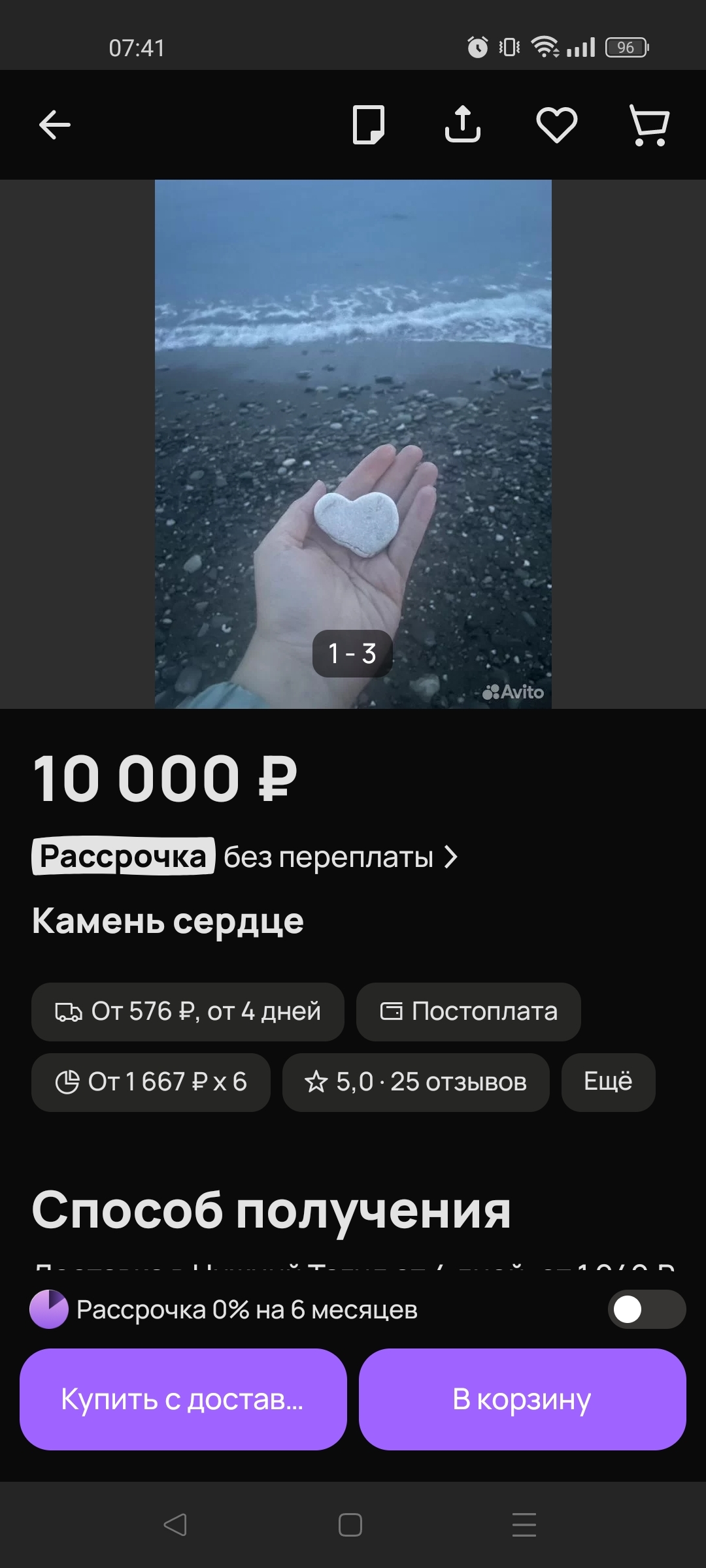Image resolution: width=706 pixels, height=1568 pixels.
Task: Select the Постоплата chip
Action: click(x=468, y=1012)
